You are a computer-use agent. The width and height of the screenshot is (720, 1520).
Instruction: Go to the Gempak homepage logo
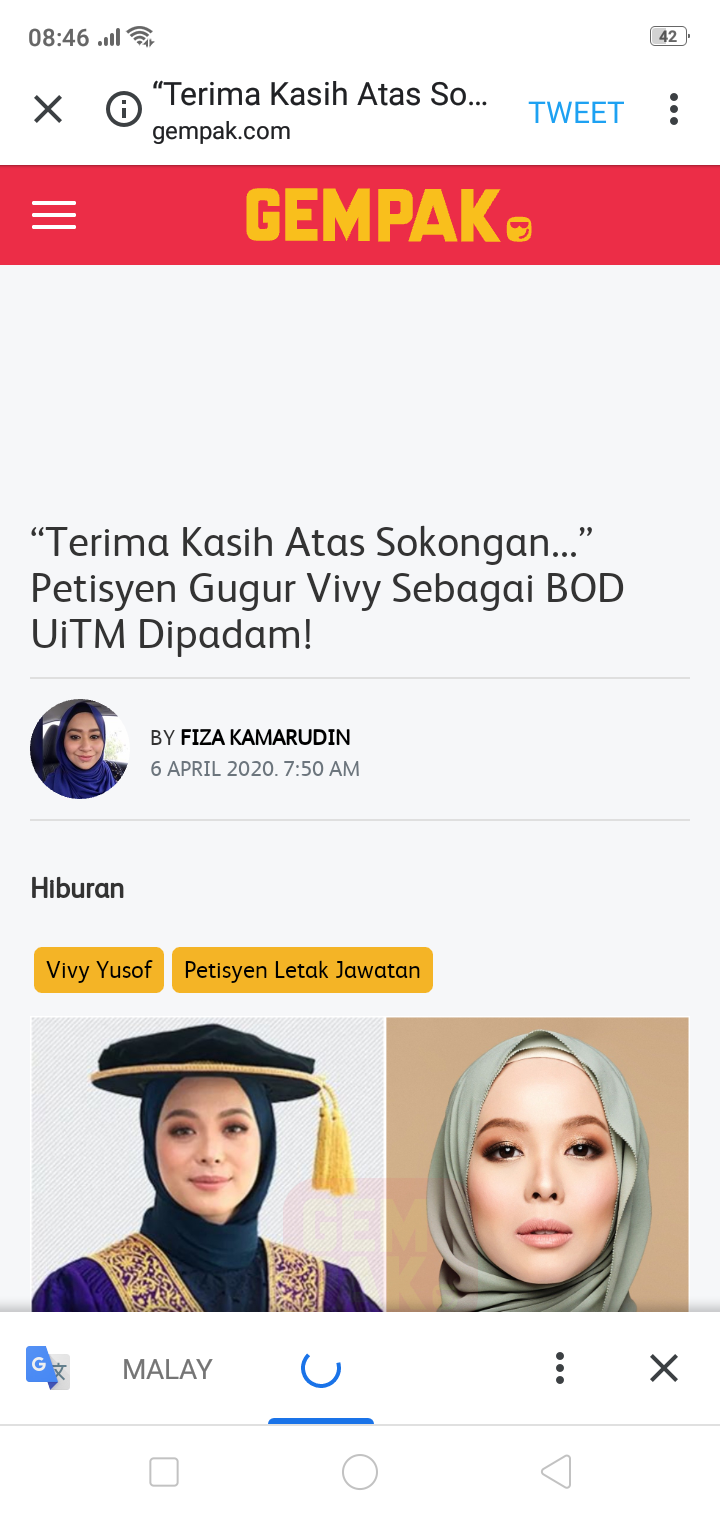(388, 215)
